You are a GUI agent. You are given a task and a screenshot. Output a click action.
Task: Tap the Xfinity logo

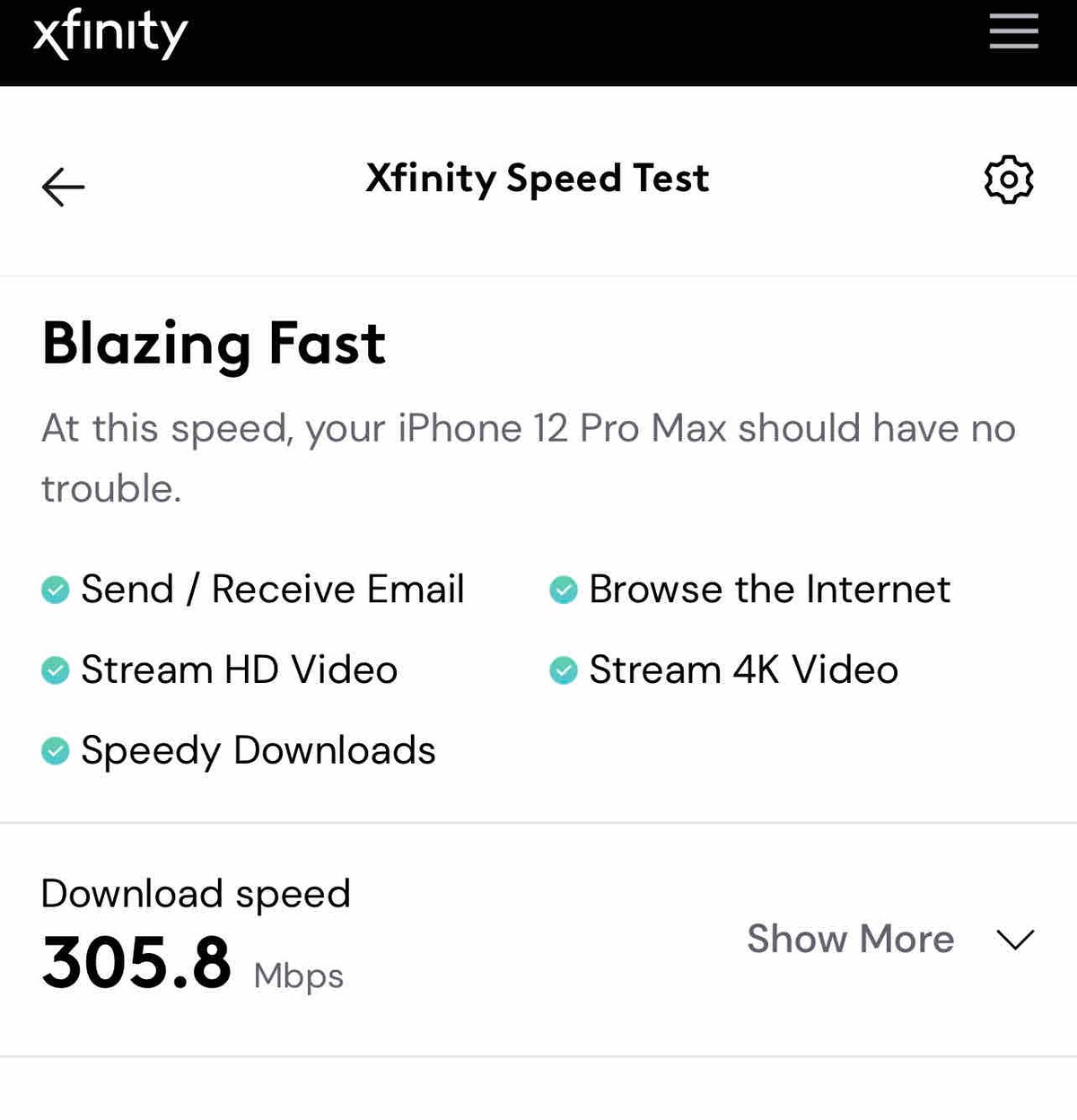(x=109, y=34)
